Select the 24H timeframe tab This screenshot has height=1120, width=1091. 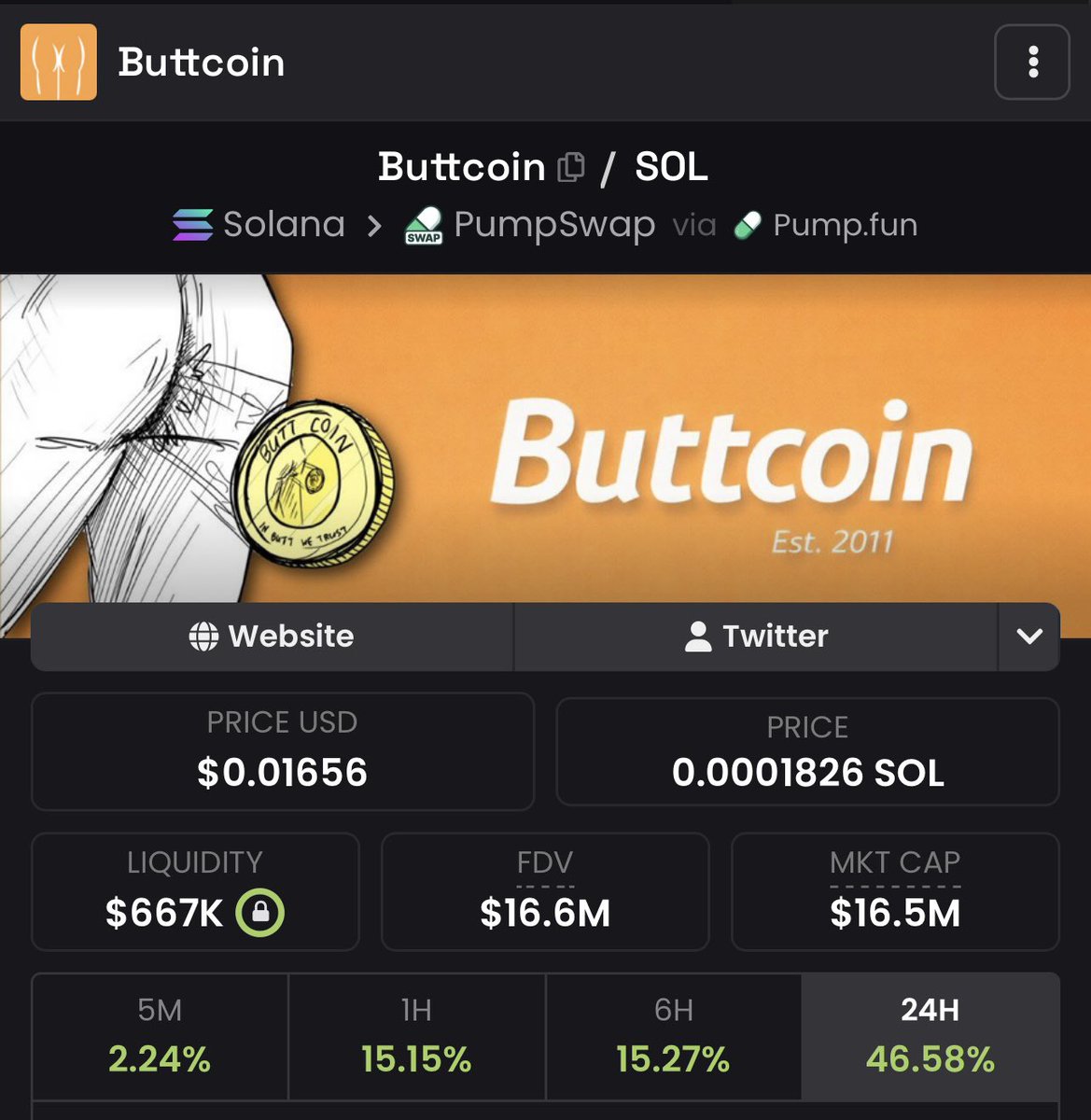(x=930, y=1036)
